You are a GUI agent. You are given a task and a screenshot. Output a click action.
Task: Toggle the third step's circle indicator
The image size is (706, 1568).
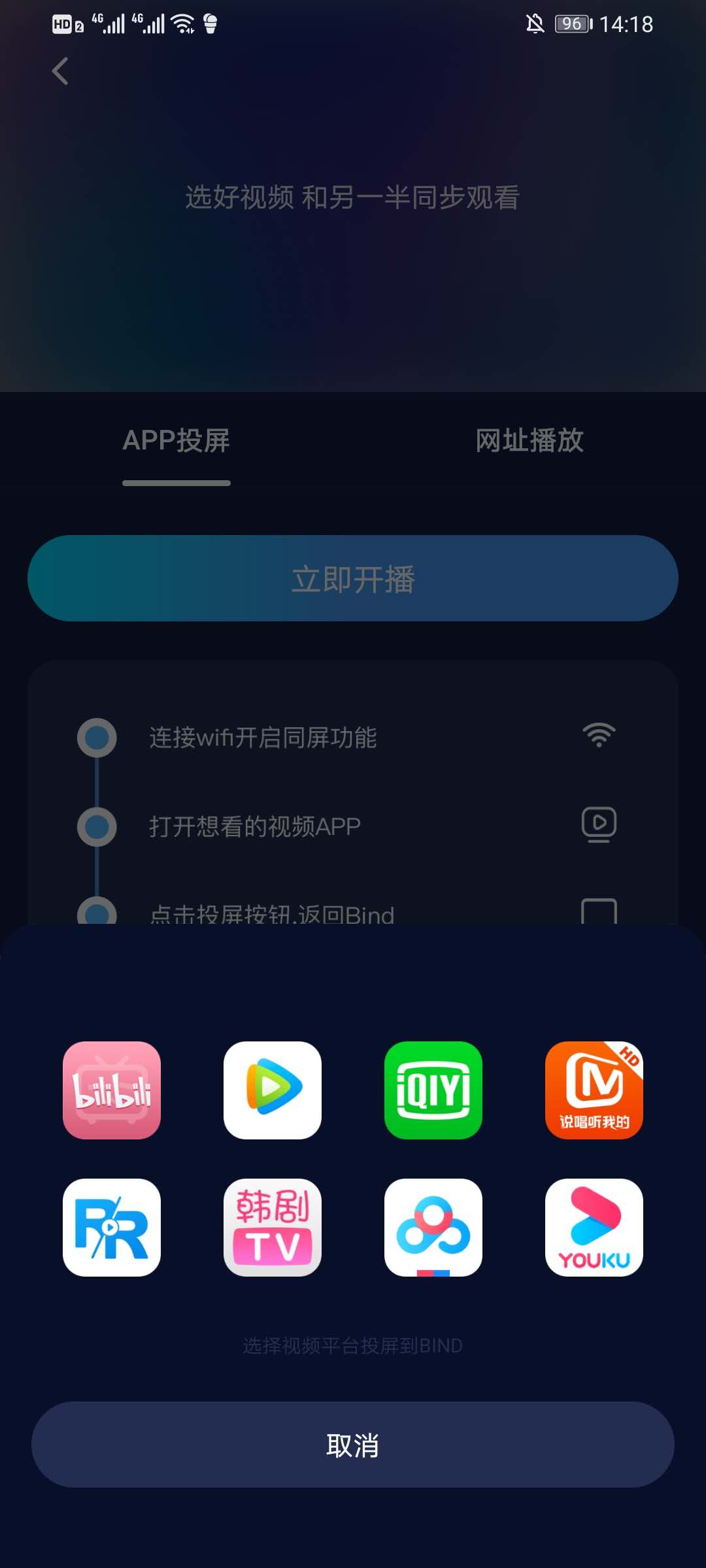pyautogui.click(x=97, y=915)
